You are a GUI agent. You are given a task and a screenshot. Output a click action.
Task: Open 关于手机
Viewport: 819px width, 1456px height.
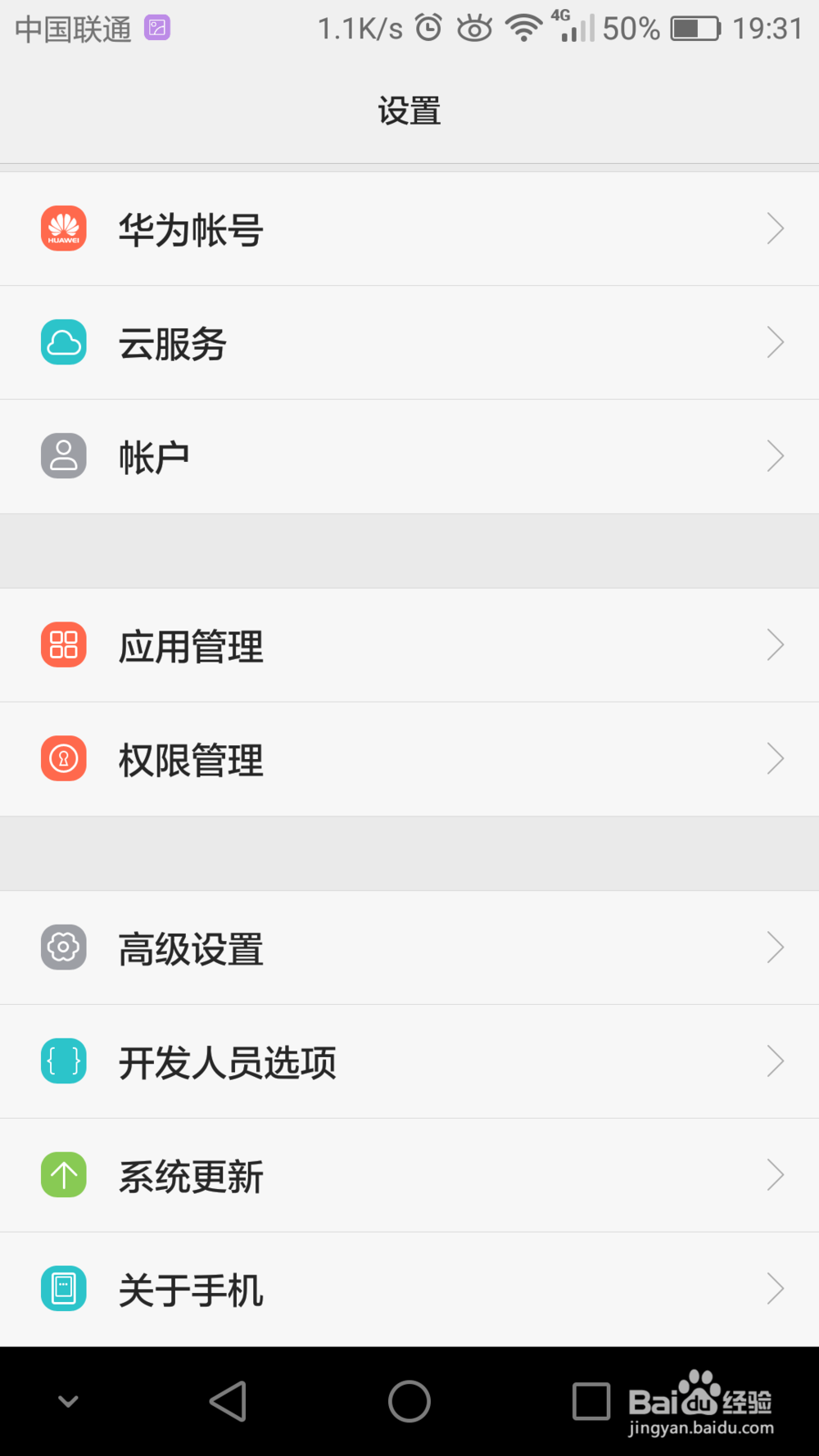pos(409,1289)
